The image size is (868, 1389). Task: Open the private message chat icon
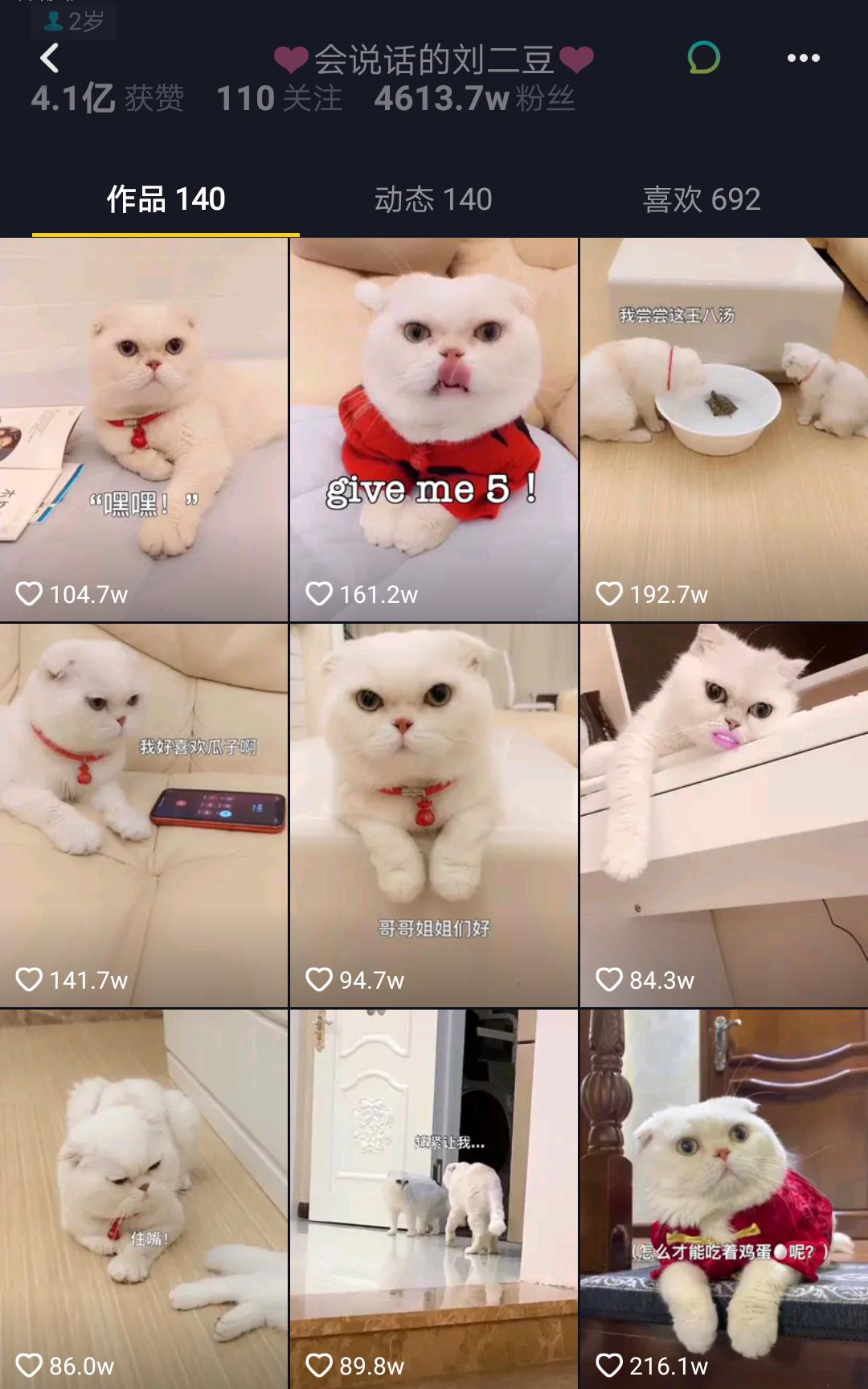coord(702,58)
